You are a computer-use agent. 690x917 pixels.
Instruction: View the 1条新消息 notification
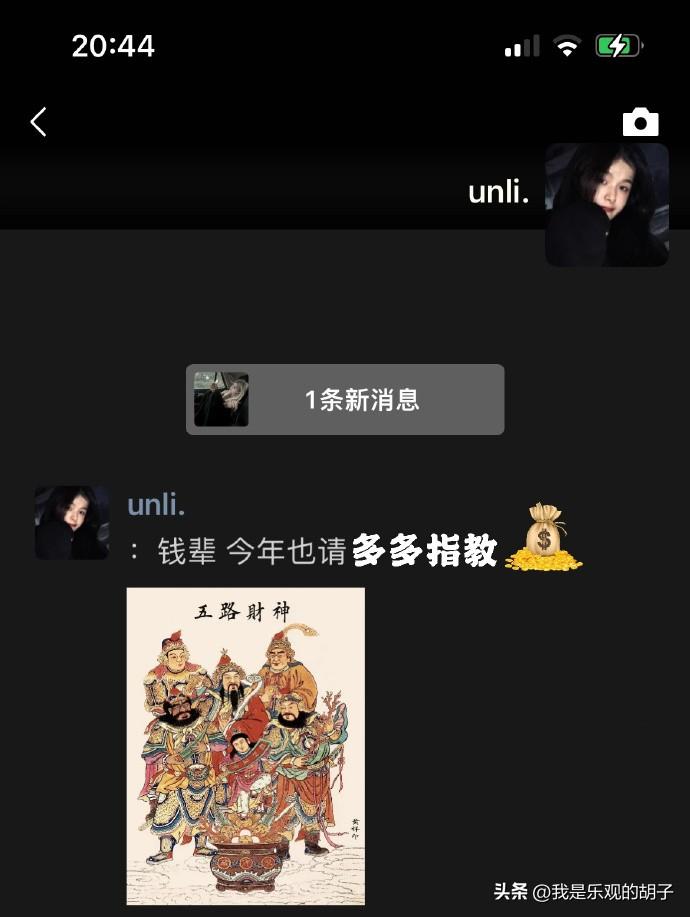[x=345, y=400]
